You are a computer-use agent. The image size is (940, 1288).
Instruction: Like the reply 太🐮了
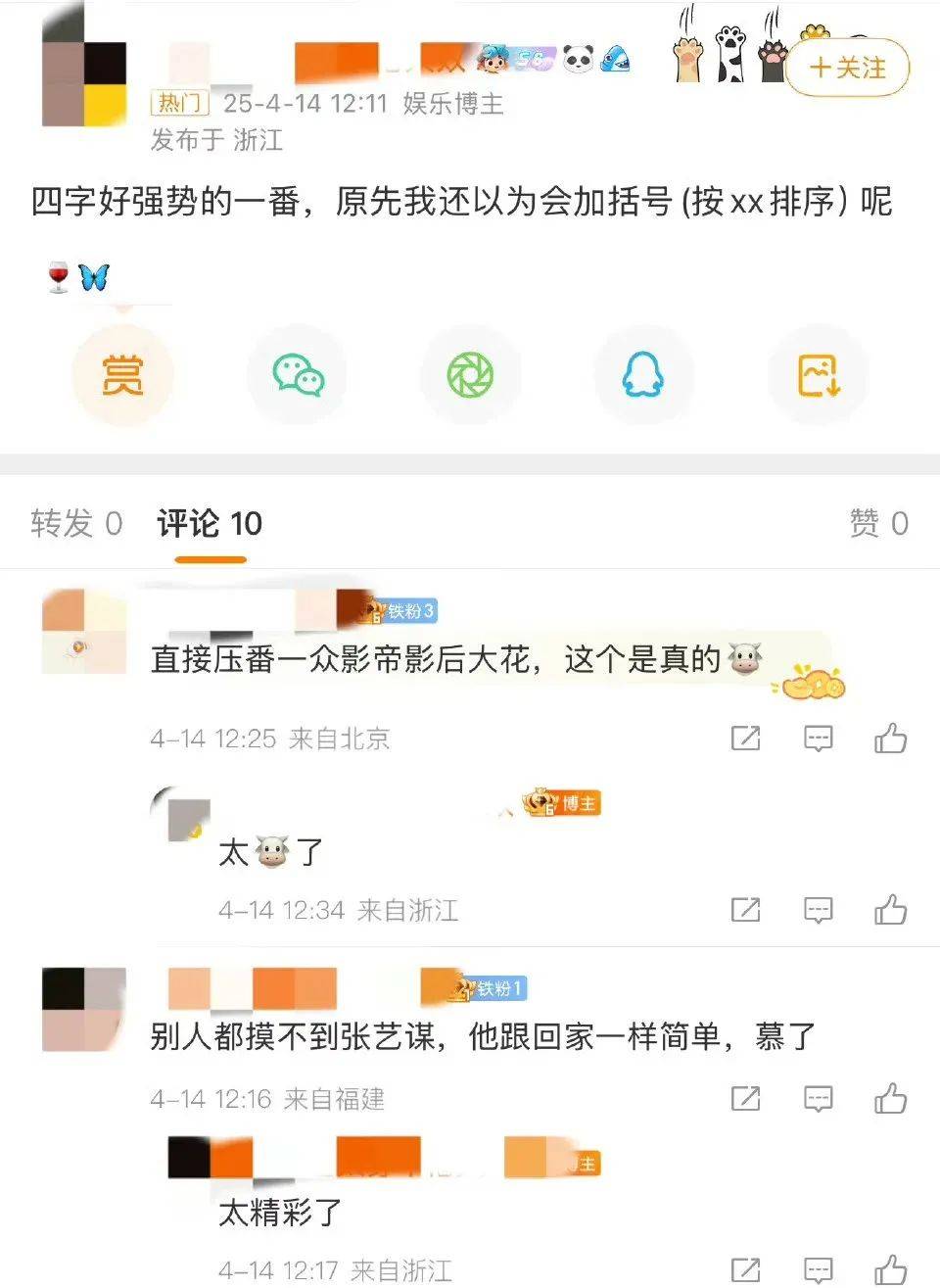tap(890, 911)
